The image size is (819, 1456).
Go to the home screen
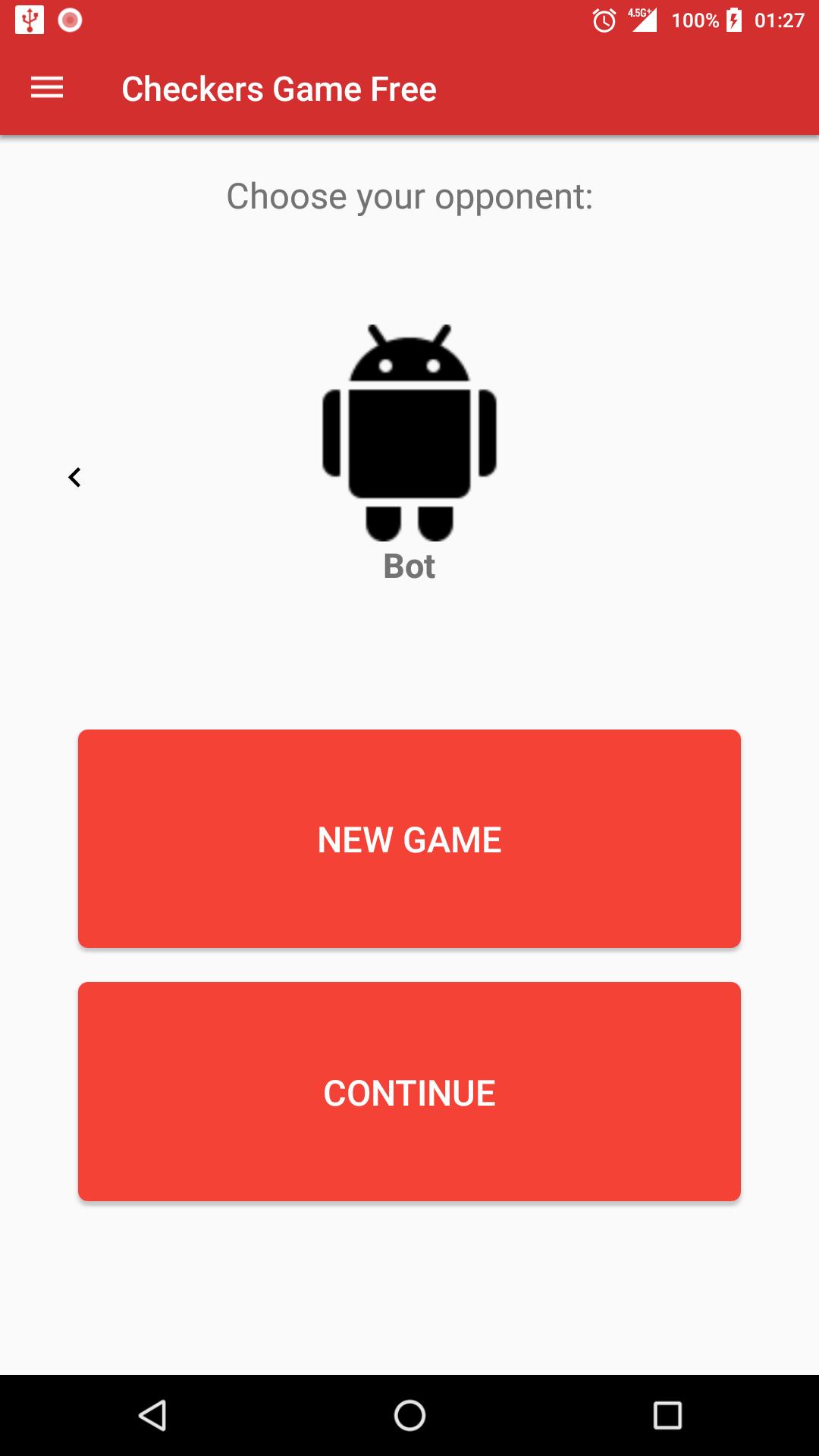pyautogui.click(x=409, y=1415)
